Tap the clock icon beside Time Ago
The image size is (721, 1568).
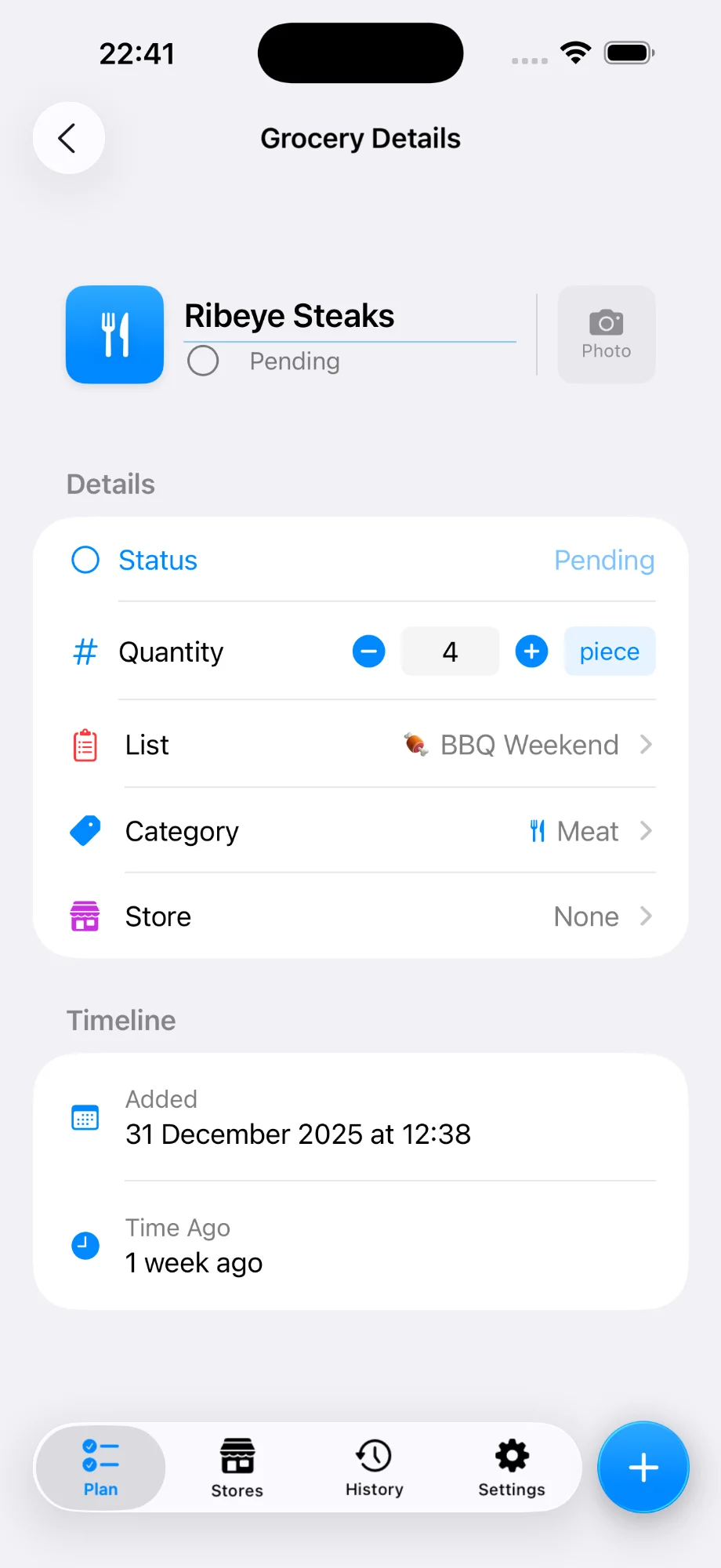pos(85,1245)
